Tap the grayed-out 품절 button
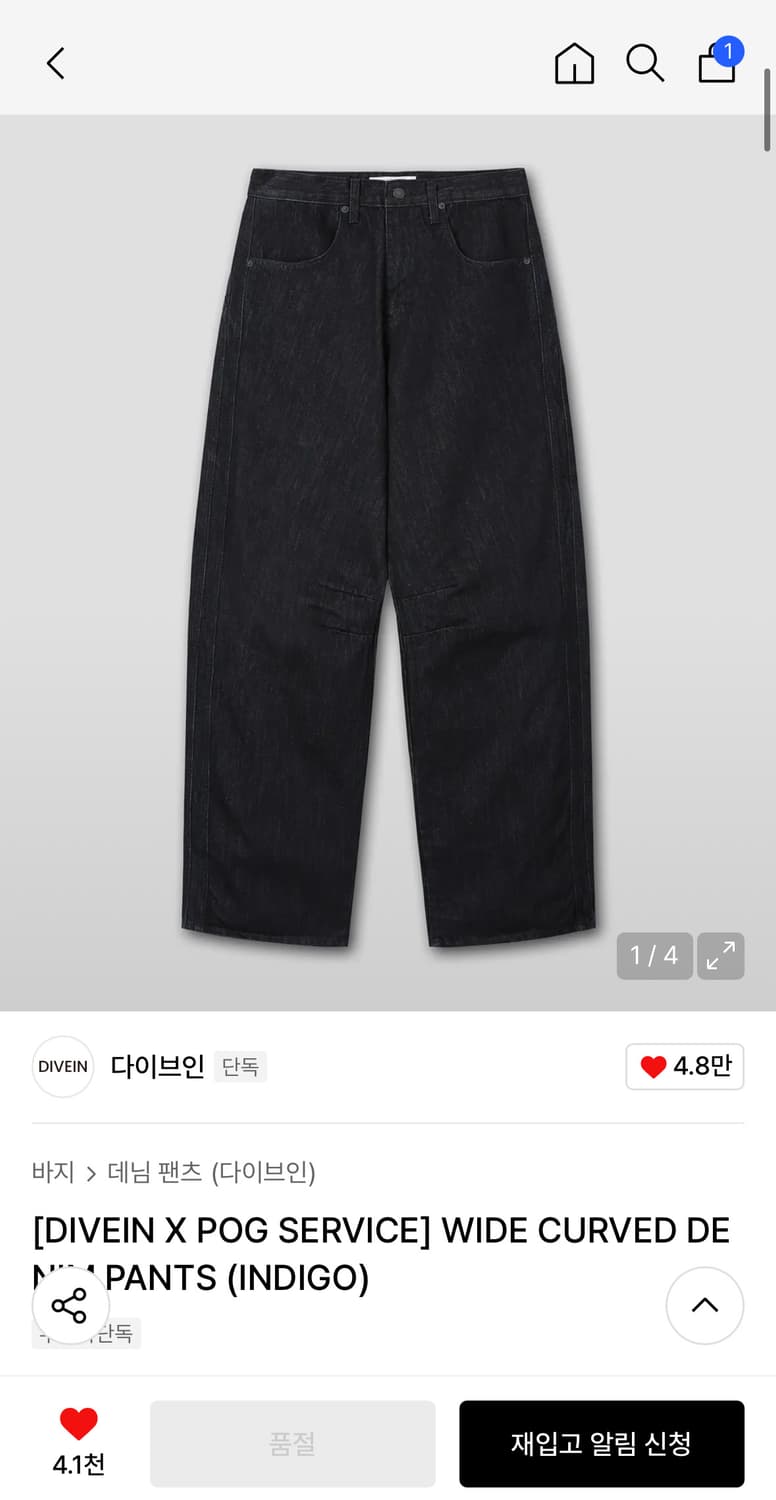This screenshot has height=1500, width=776. [291, 1443]
